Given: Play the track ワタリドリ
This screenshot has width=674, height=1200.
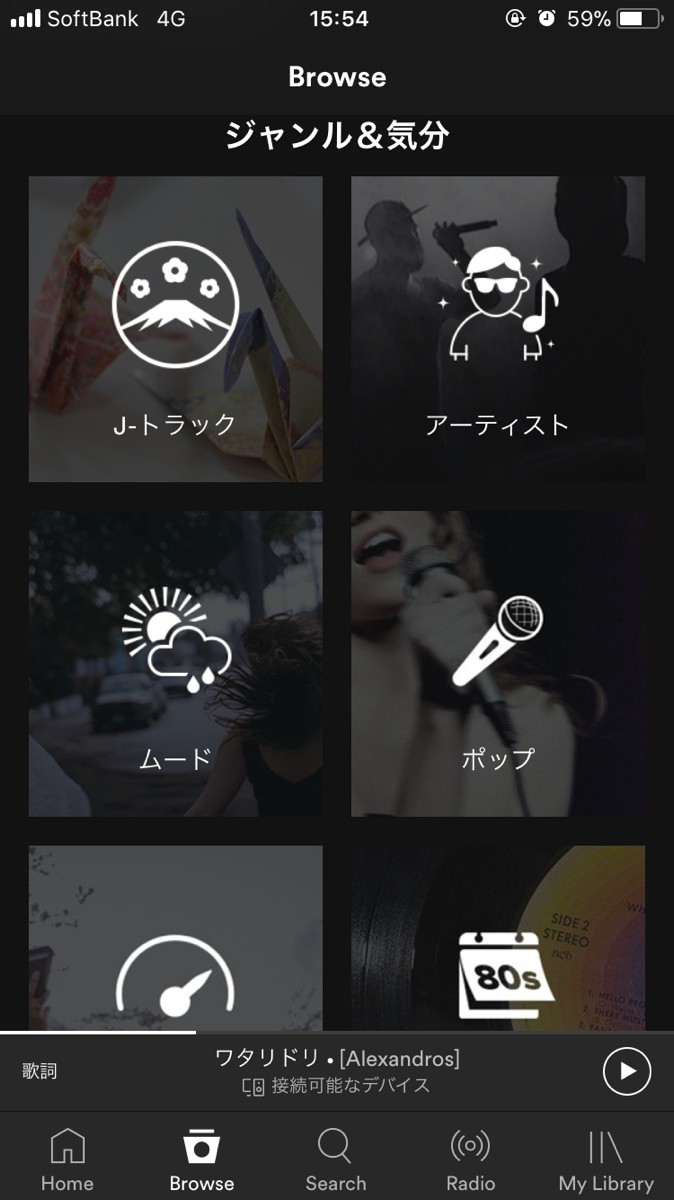Looking at the screenshot, I should click(x=627, y=1072).
